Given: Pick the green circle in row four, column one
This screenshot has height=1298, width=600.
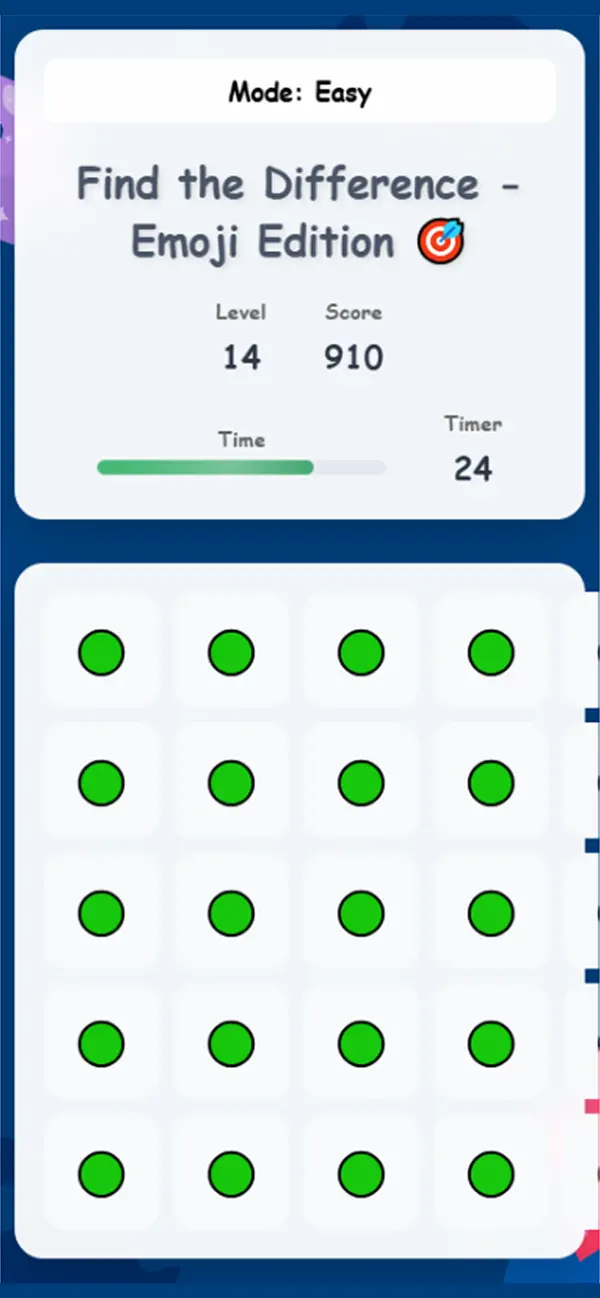Looking at the screenshot, I should point(101,1043).
